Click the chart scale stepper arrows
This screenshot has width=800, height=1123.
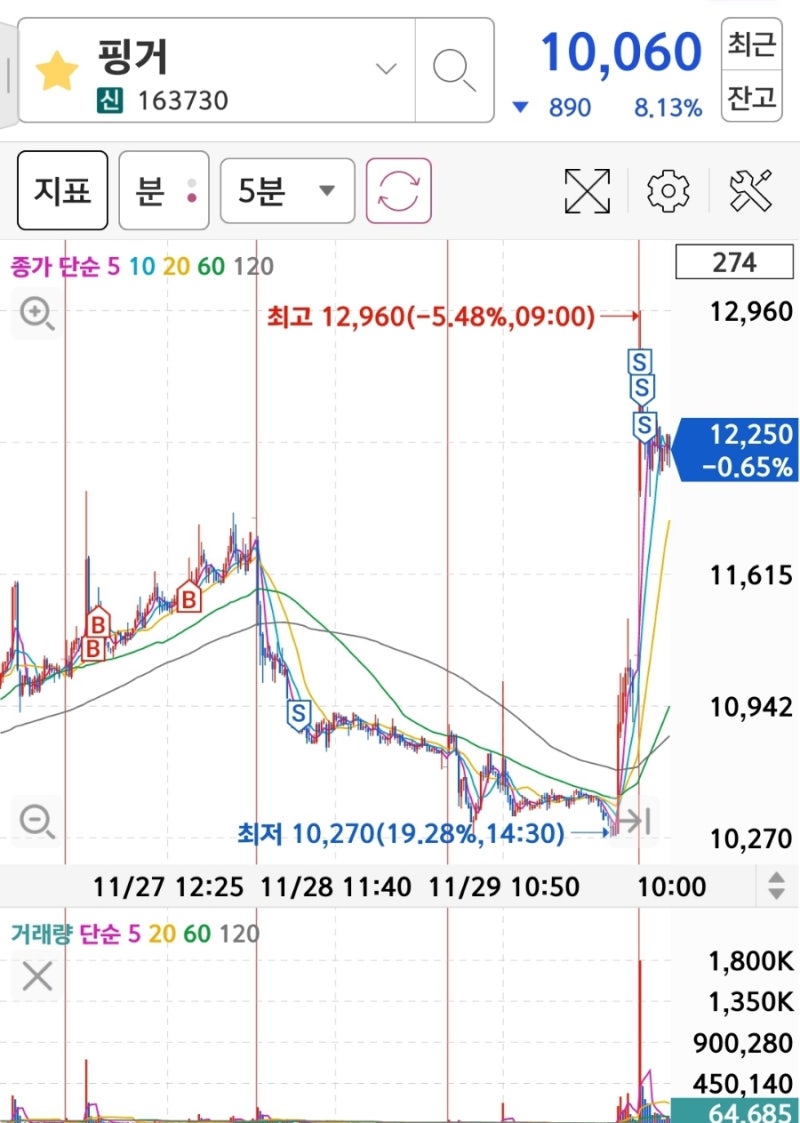[x=777, y=886]
